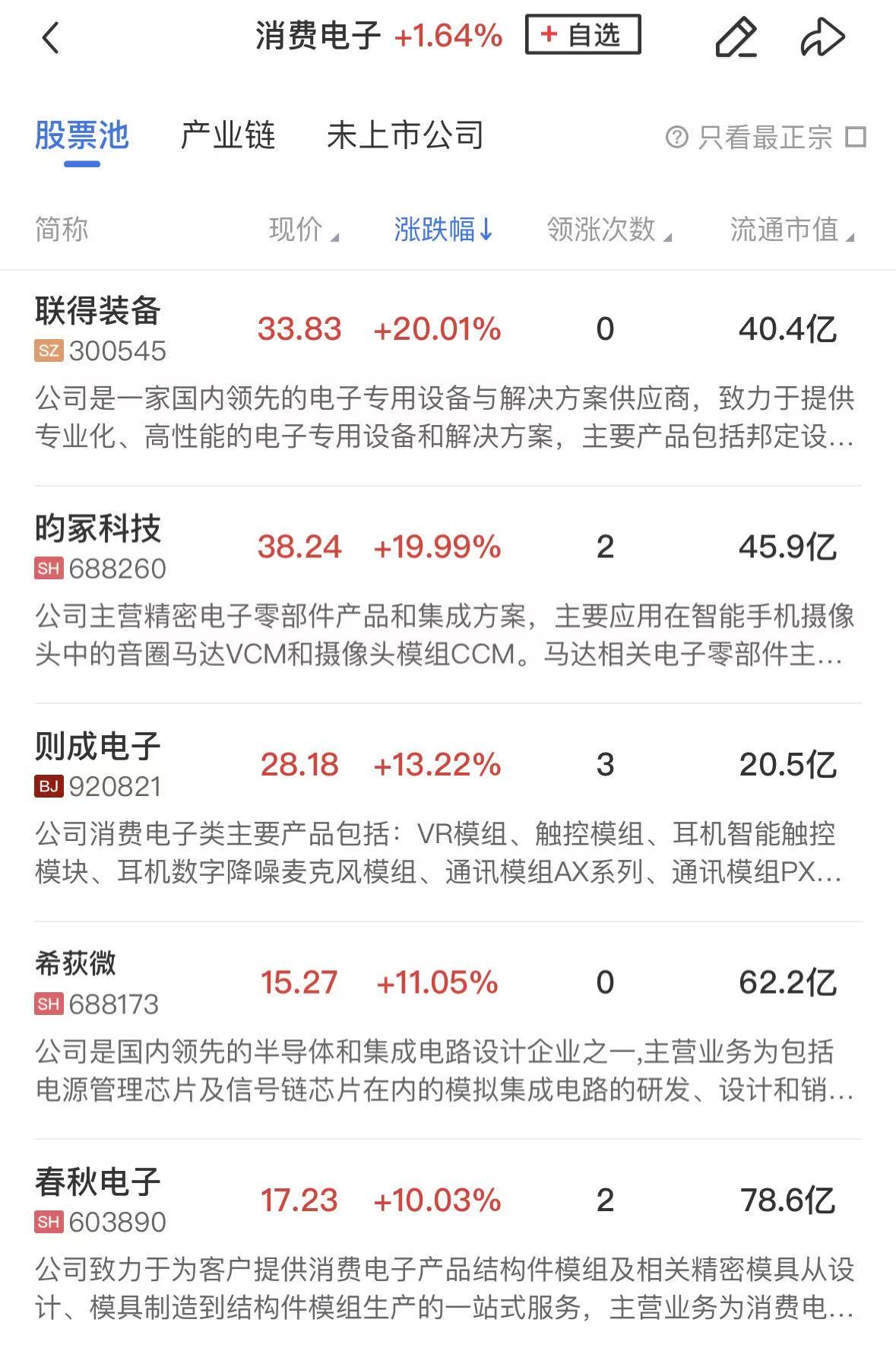Switch to the 产业链 tab
Image resolution: width=896 pixels, height=1348 pixels.
click(x=227, y=136)
